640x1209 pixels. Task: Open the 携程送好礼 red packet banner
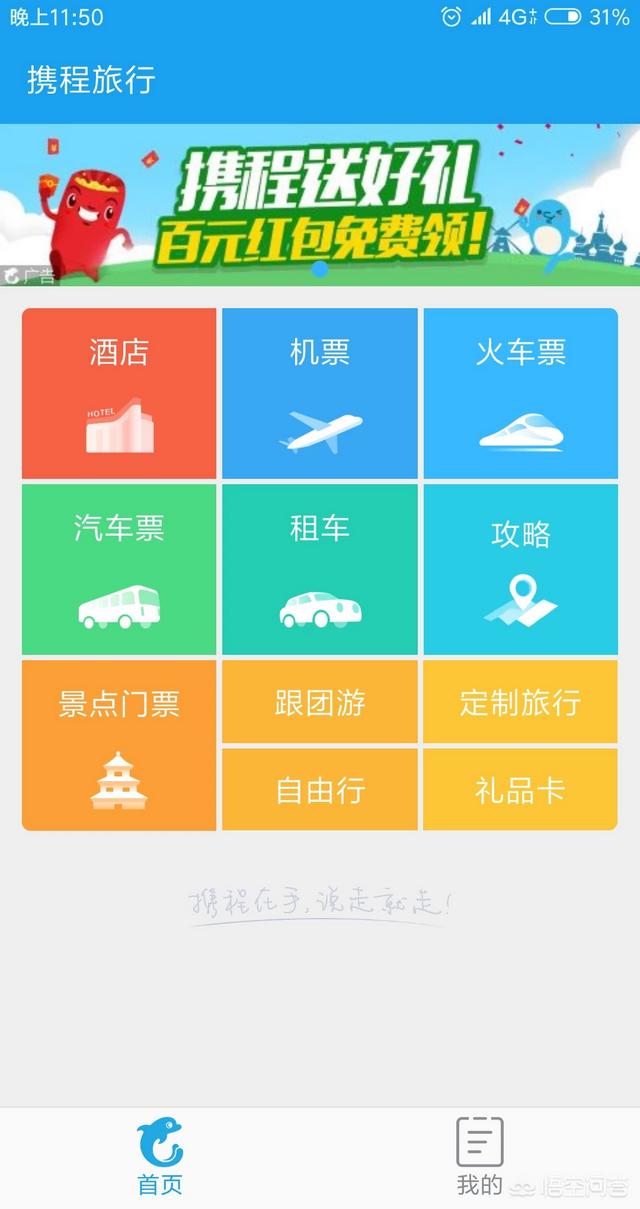coord(320,205)
